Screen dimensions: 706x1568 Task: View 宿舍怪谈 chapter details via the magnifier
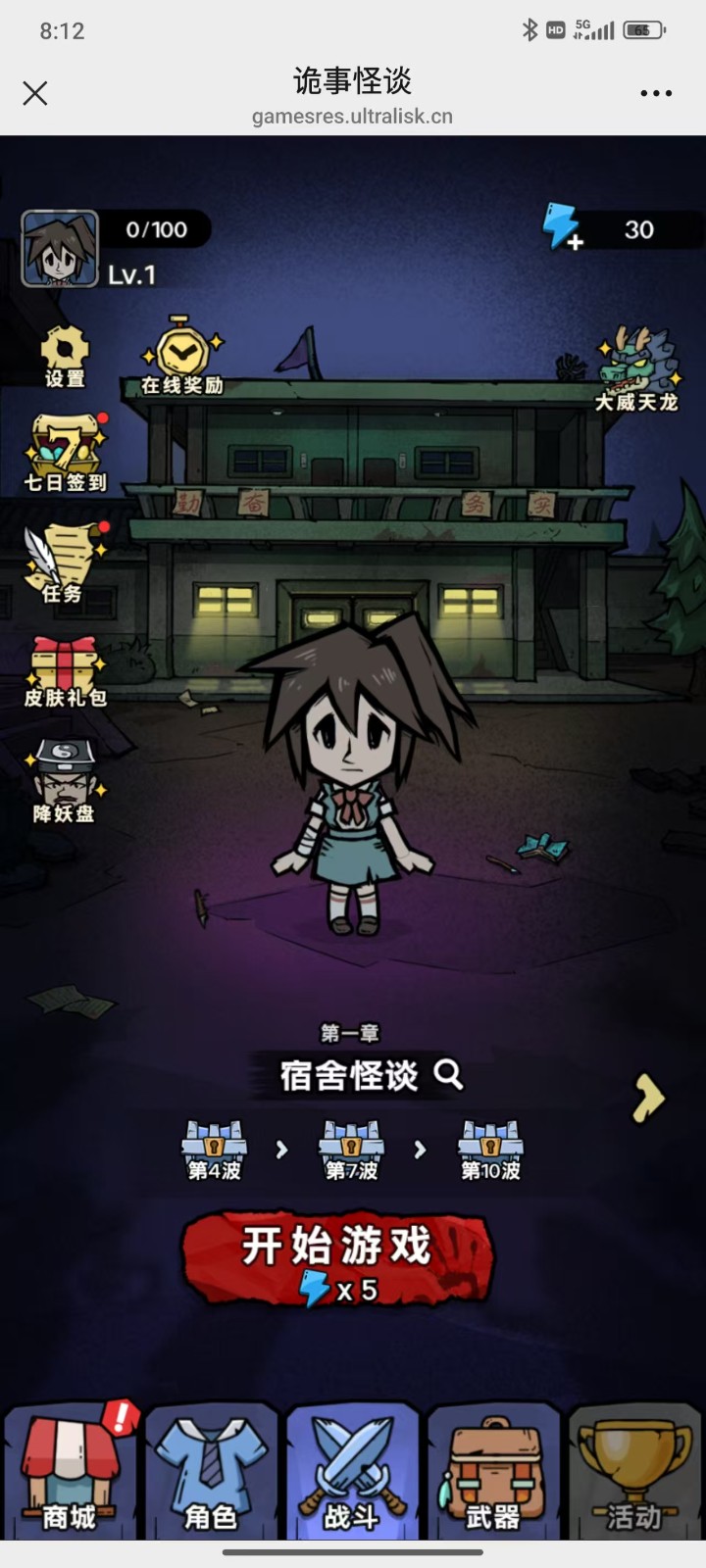449,1074
